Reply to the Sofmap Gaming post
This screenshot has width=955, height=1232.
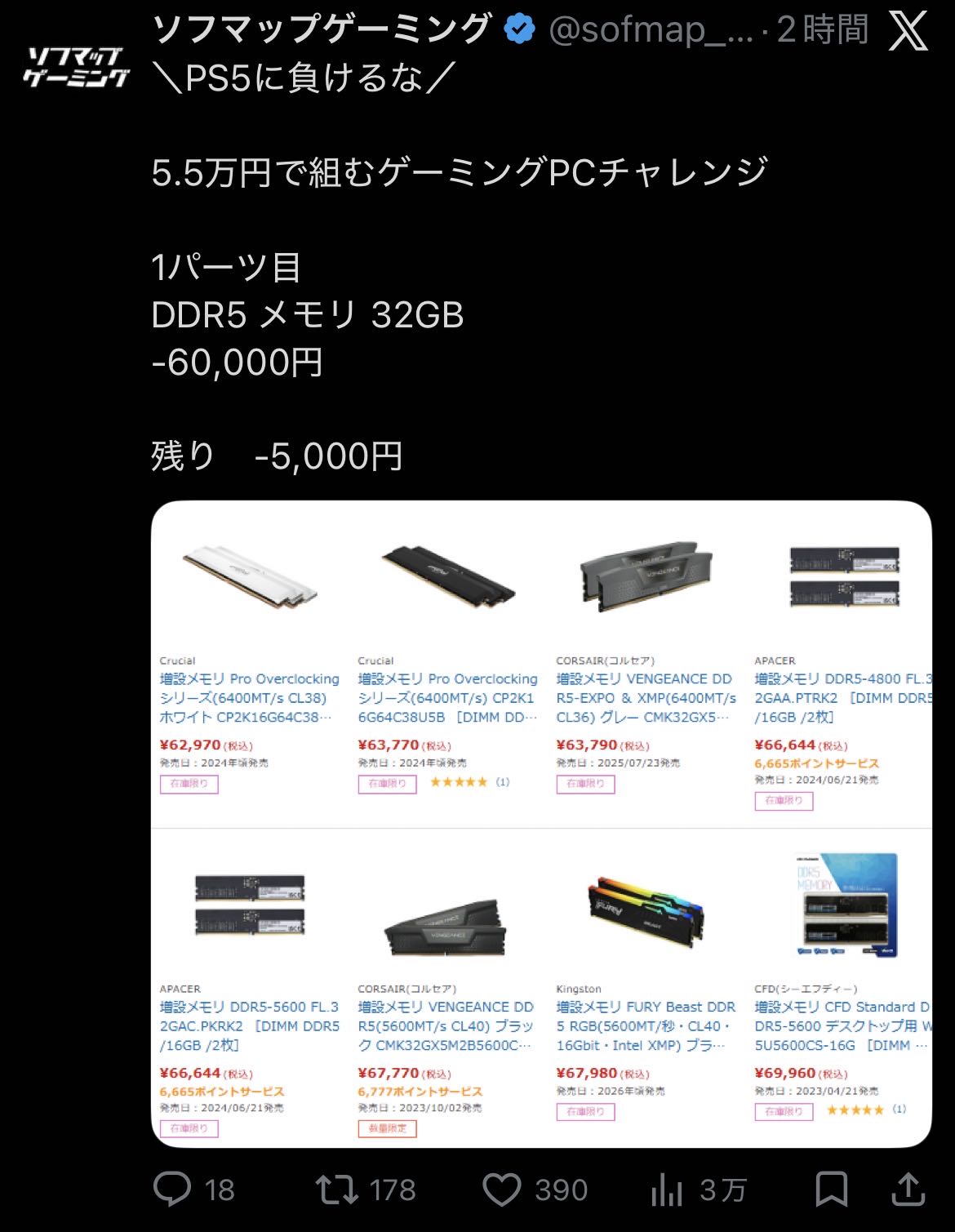(172, 1190)
